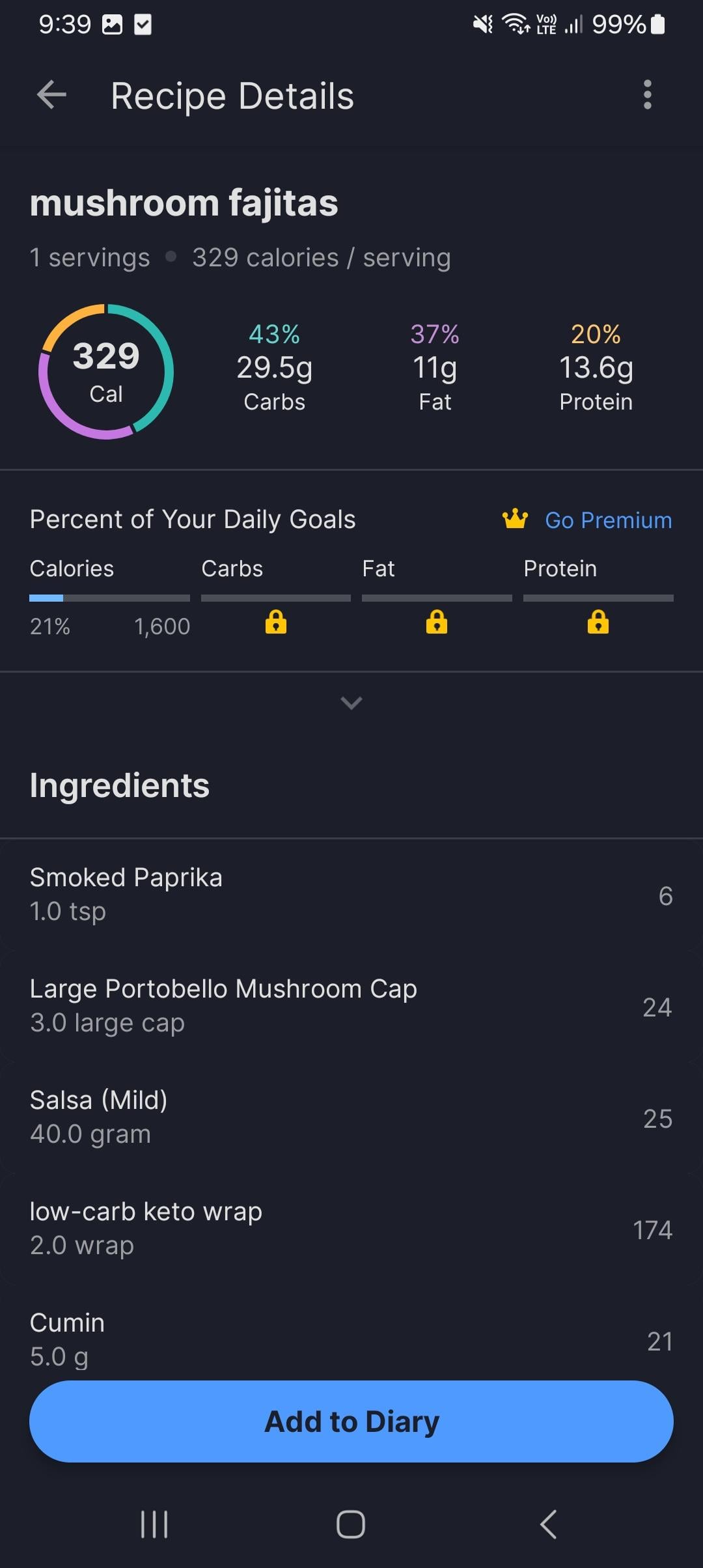
Task: Open the Smoked Paprika ingredient
Action: (x=351, y=895)
